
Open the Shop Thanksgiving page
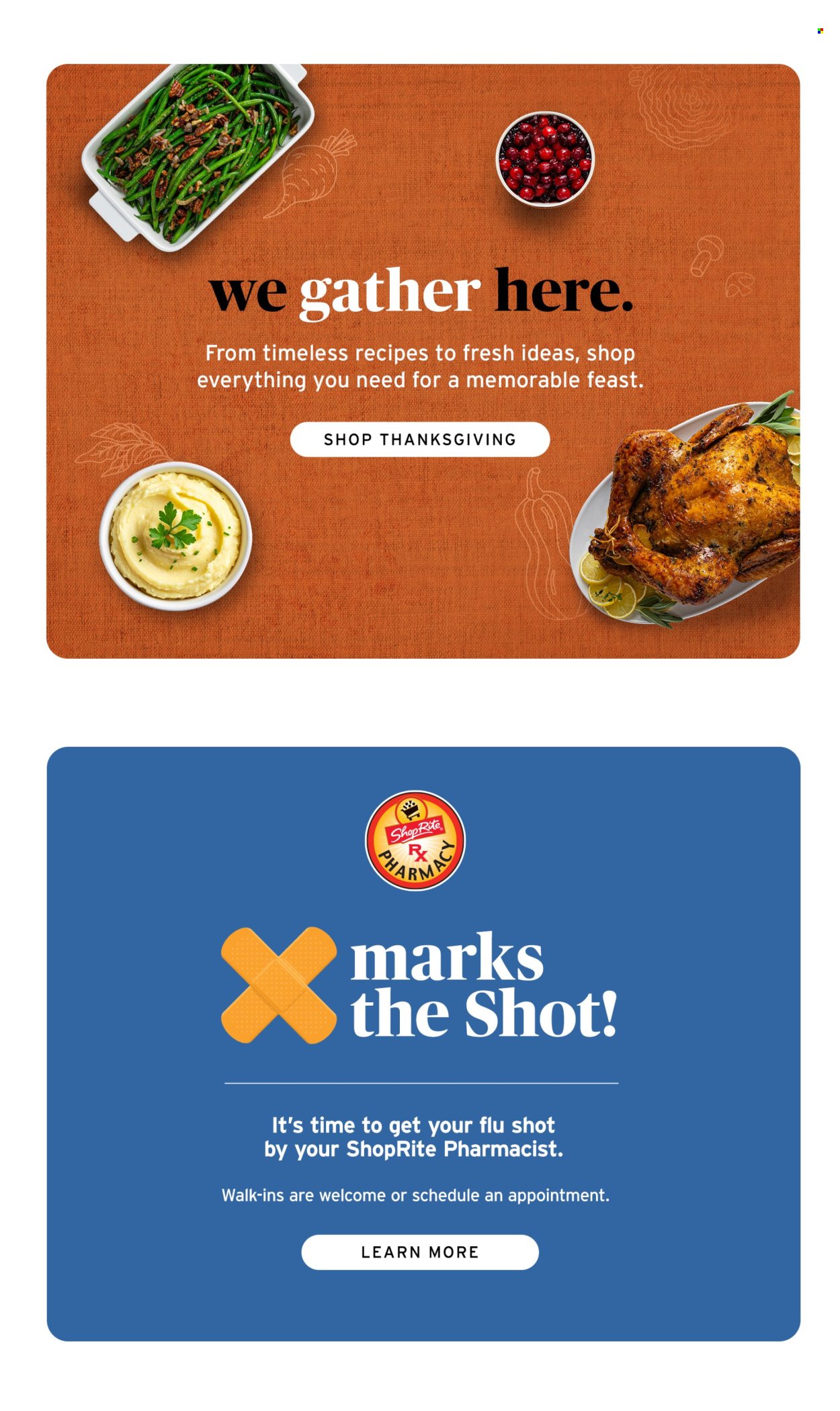[419, 440]
